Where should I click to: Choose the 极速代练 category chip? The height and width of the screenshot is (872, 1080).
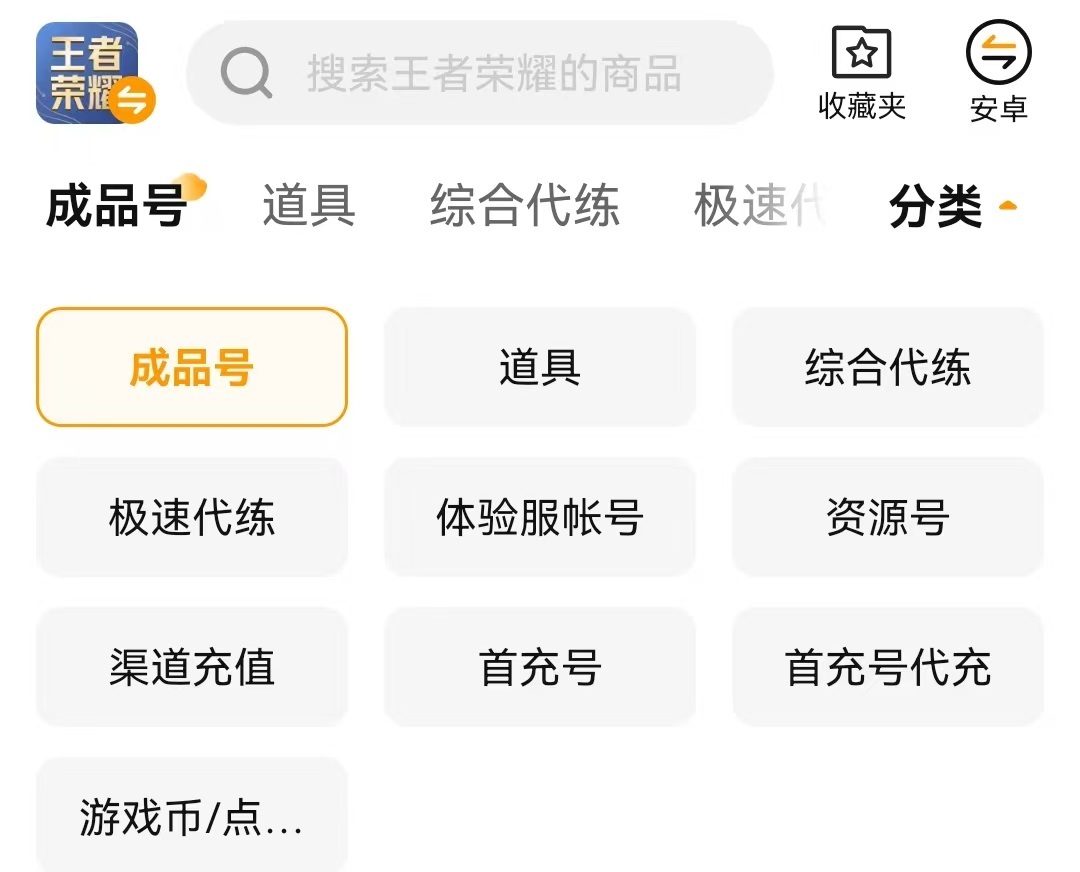192,517
